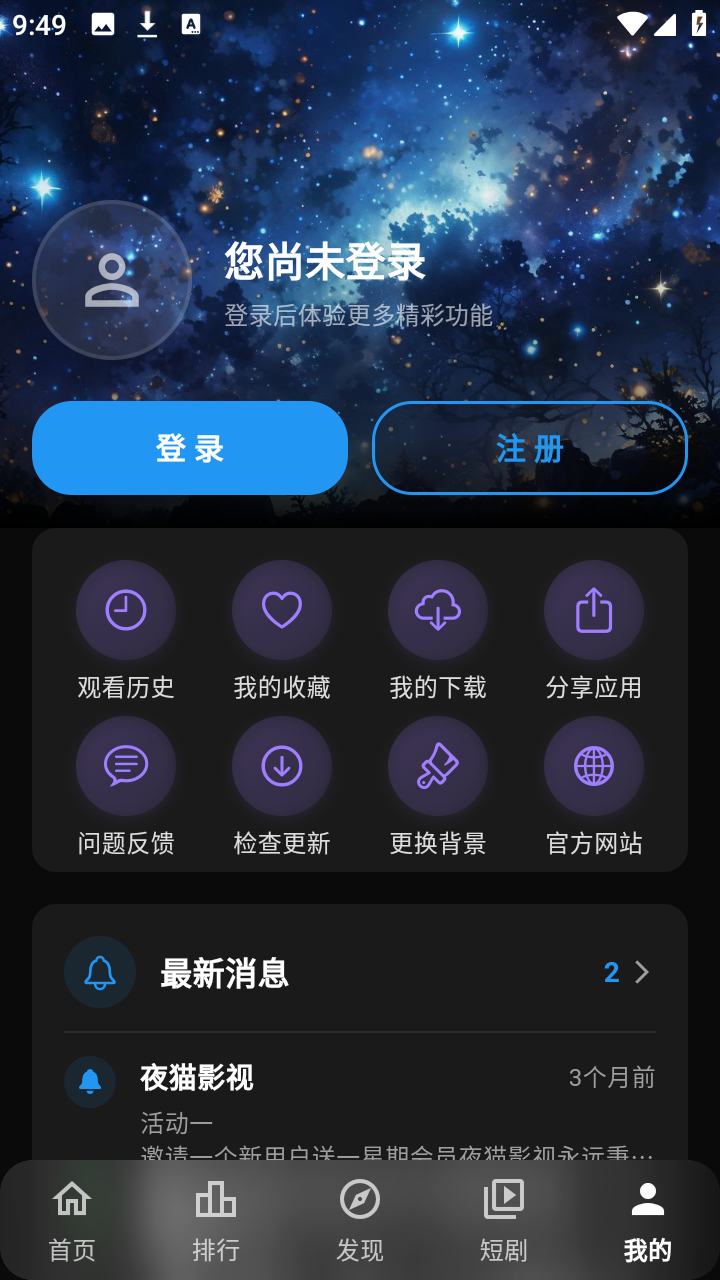Switch to the 排行 rankings tab
The image size is (720, 1280).
216,1220
